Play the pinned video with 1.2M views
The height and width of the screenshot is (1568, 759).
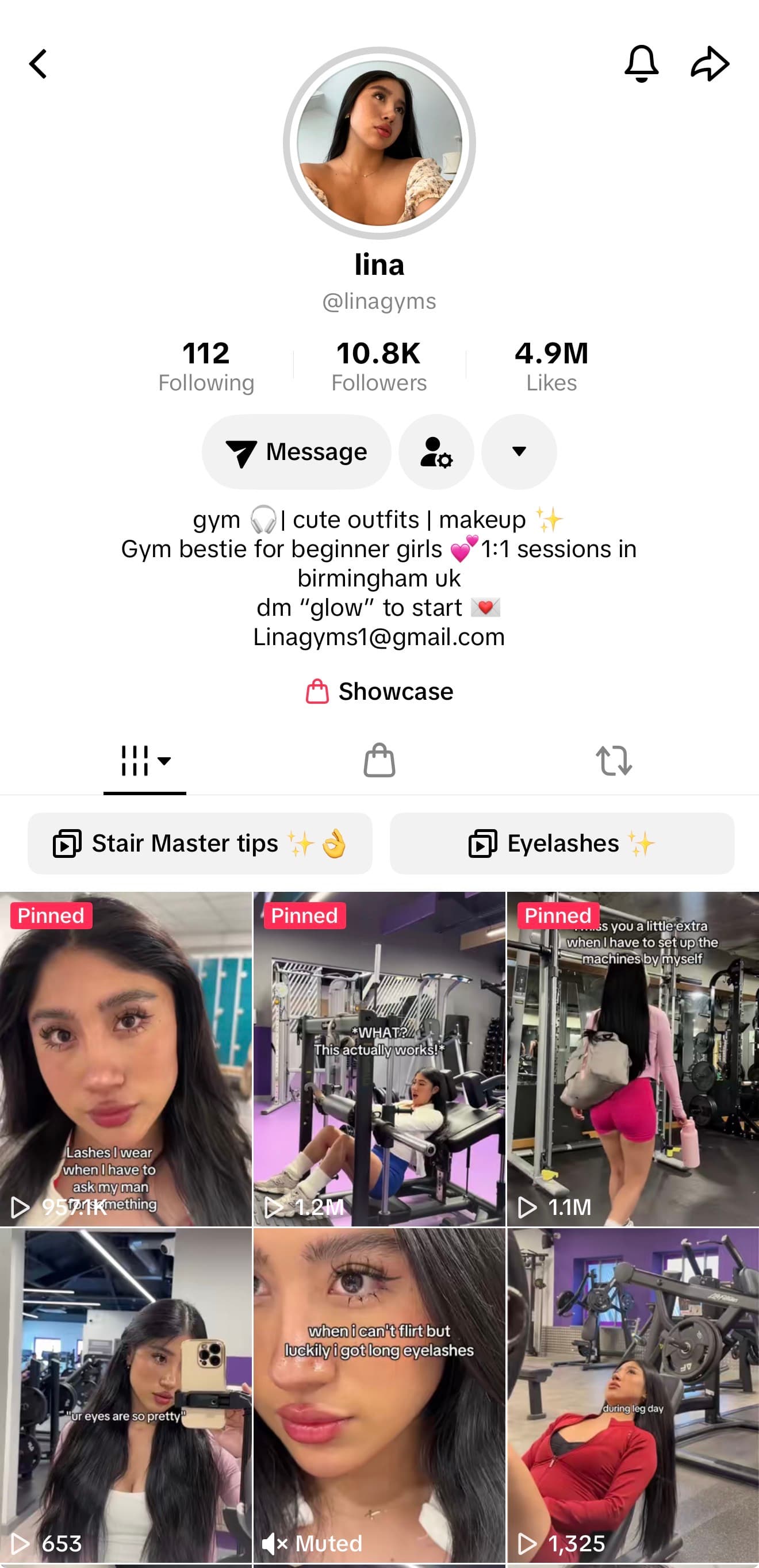(379, 1059)
